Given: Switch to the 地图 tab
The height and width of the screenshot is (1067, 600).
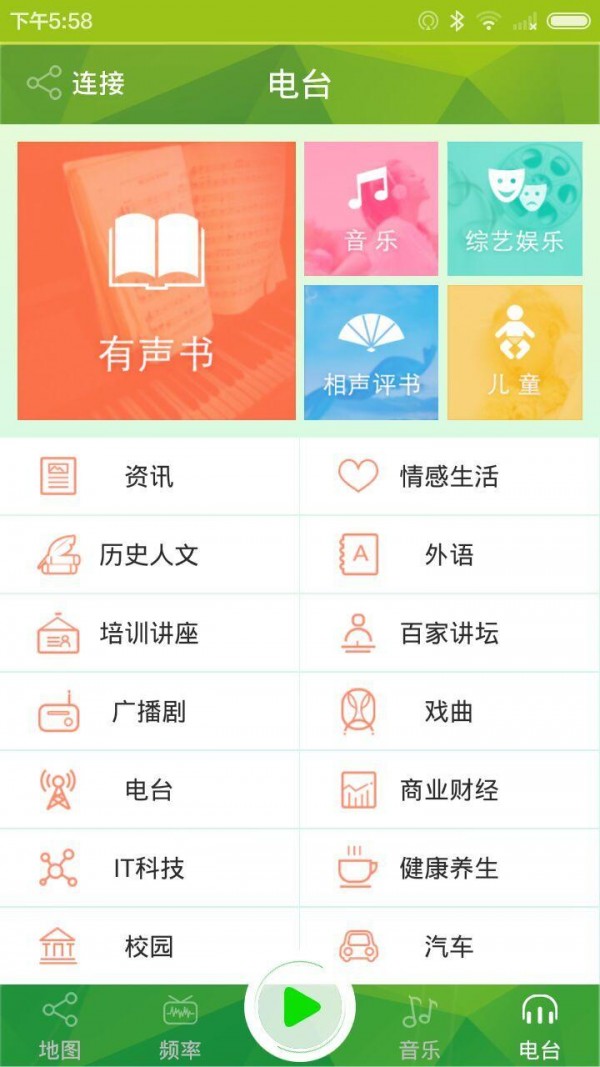Looking at the screenshot, I should coord(60,1027).
